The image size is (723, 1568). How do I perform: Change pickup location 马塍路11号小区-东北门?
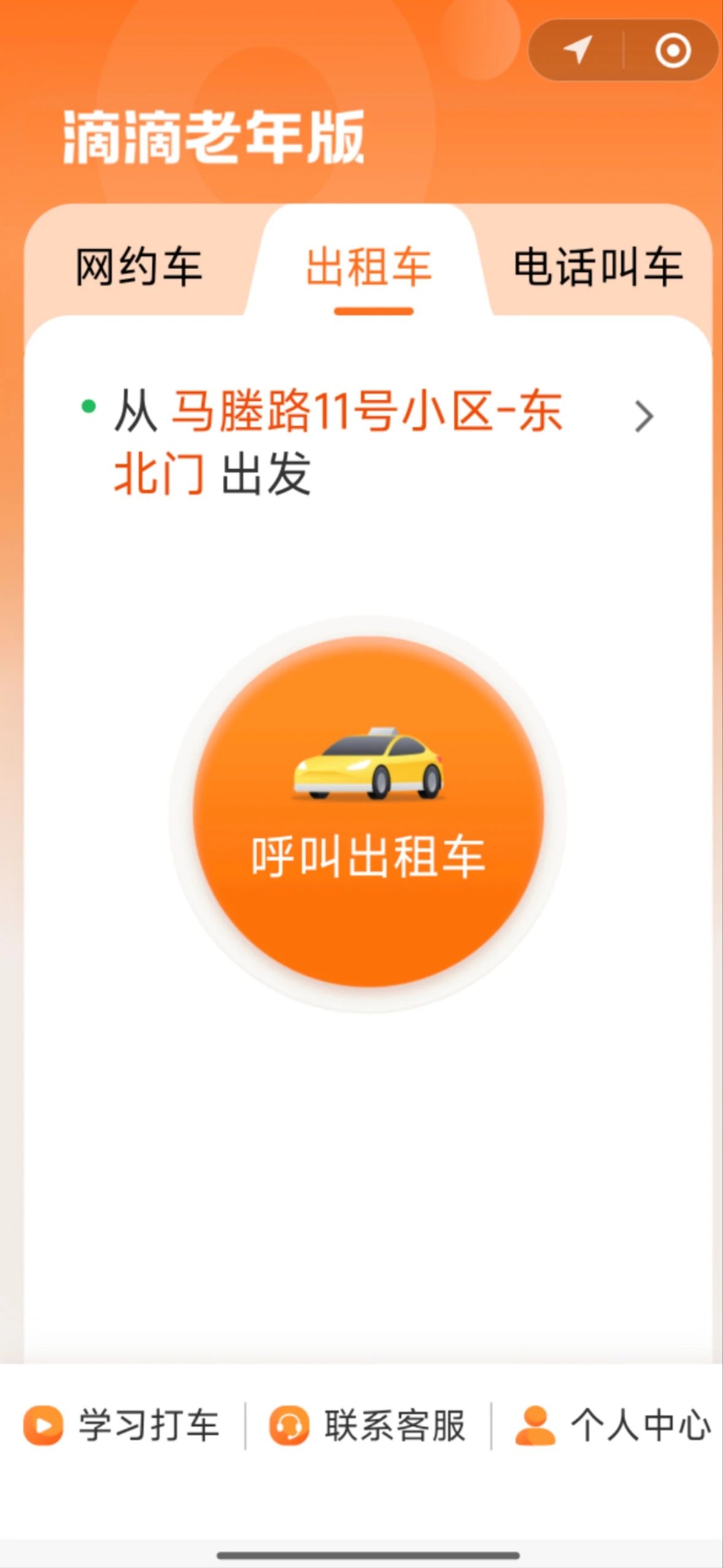368,442
